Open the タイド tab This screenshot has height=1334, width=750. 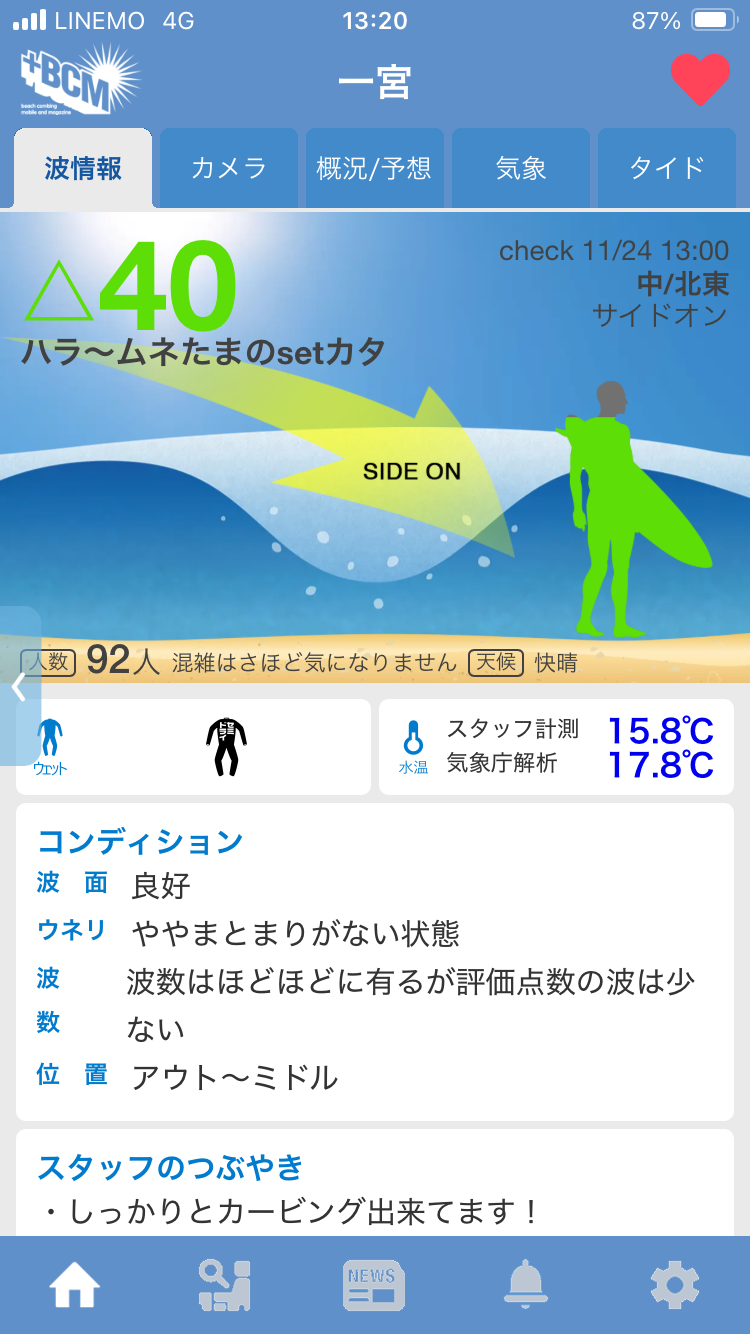pos(667,168)
